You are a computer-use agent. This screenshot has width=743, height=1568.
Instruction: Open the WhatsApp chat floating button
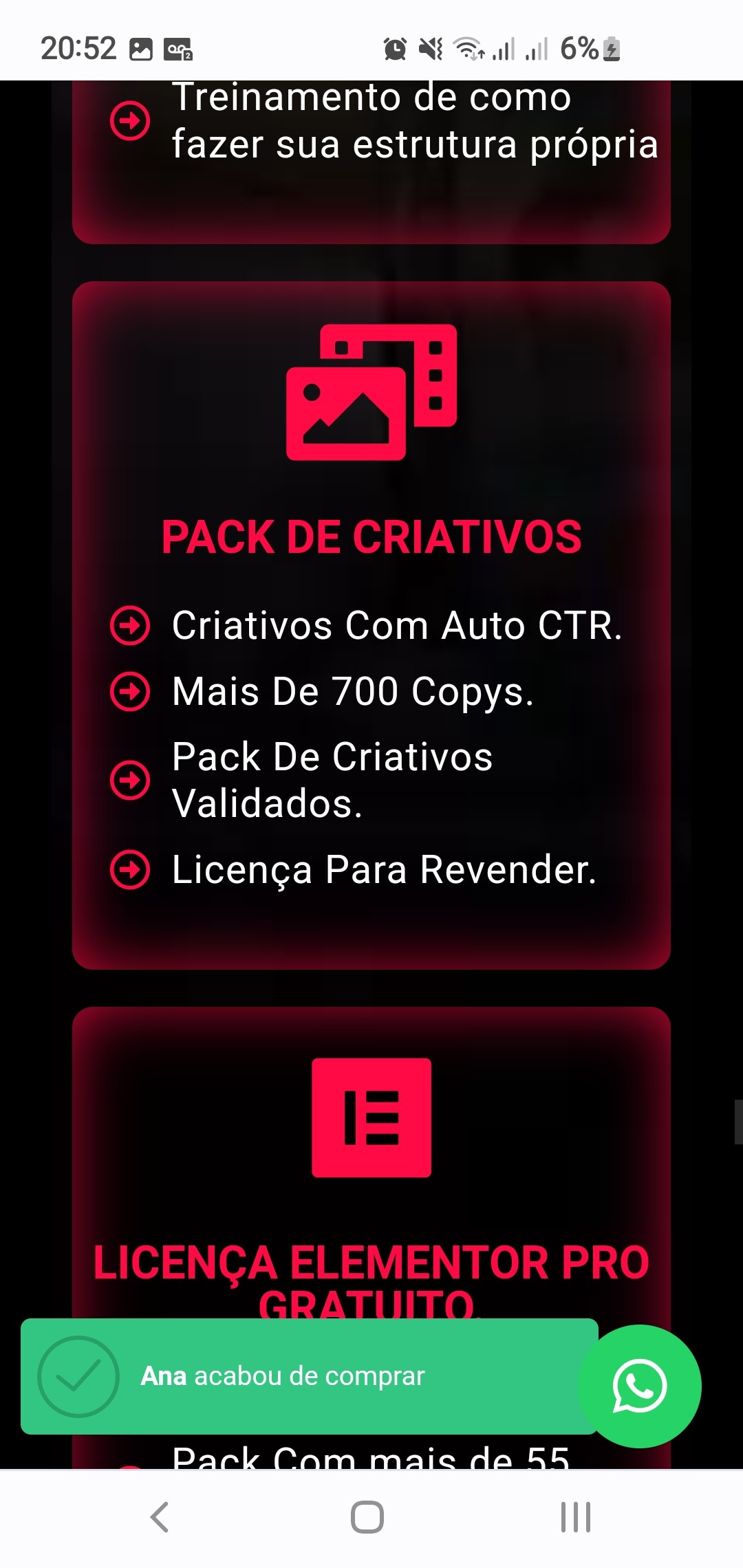pyautogui.click(x=640, y=1386)
